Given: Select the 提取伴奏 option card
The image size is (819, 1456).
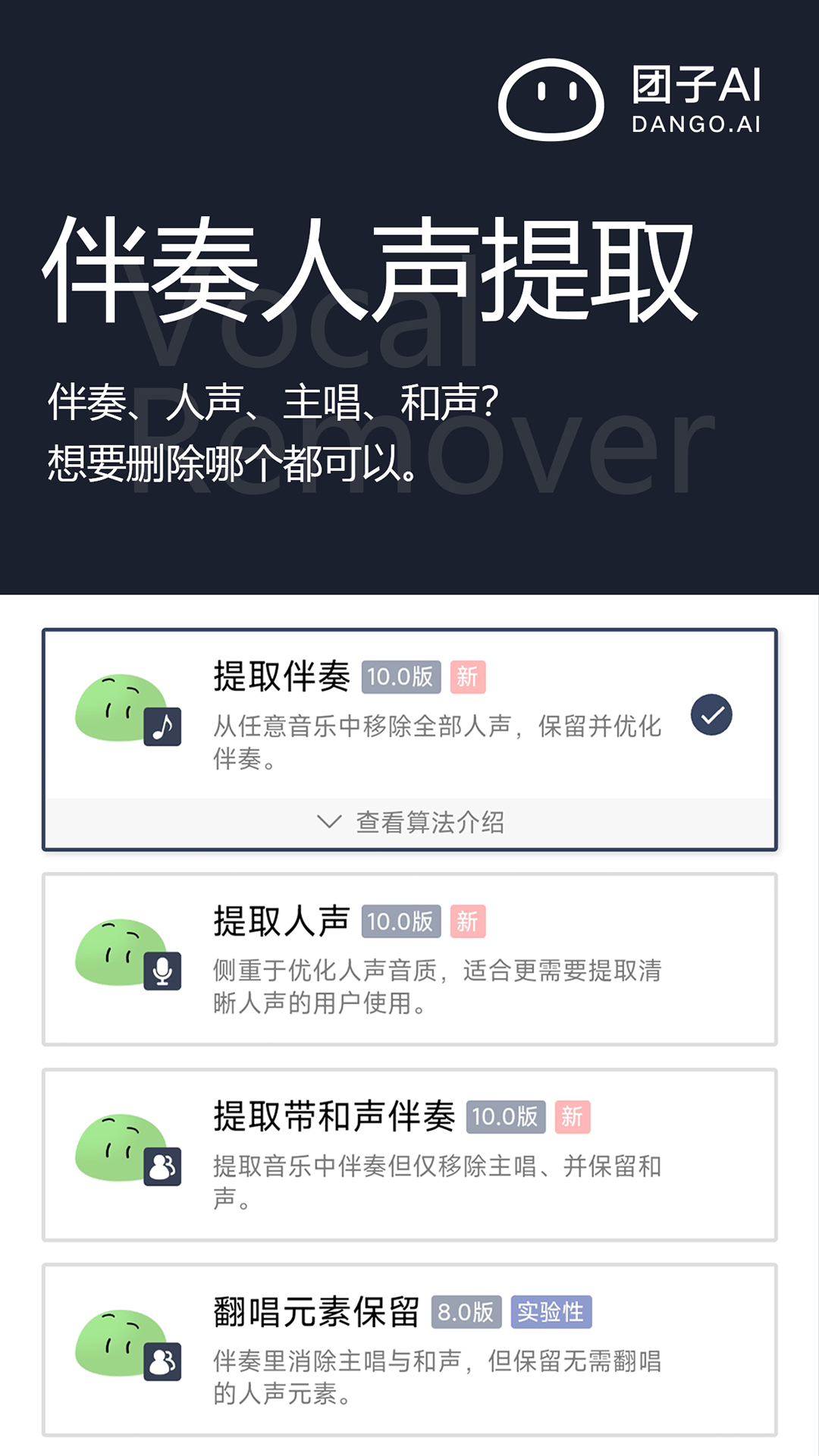Looking at the screenshot, I should pyautogui.click(x=409, y=714).
